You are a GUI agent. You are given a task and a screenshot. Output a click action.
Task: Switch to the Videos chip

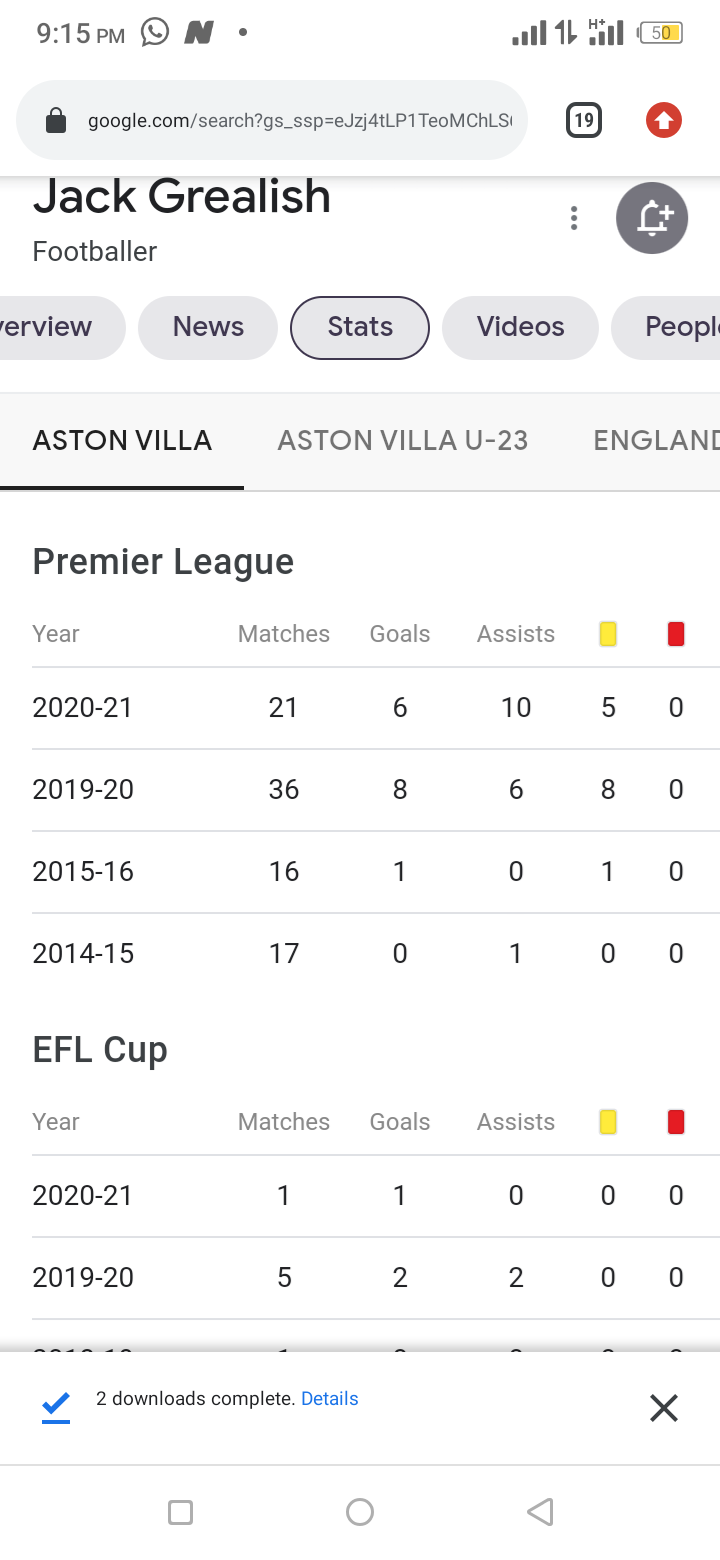(520, 327)
